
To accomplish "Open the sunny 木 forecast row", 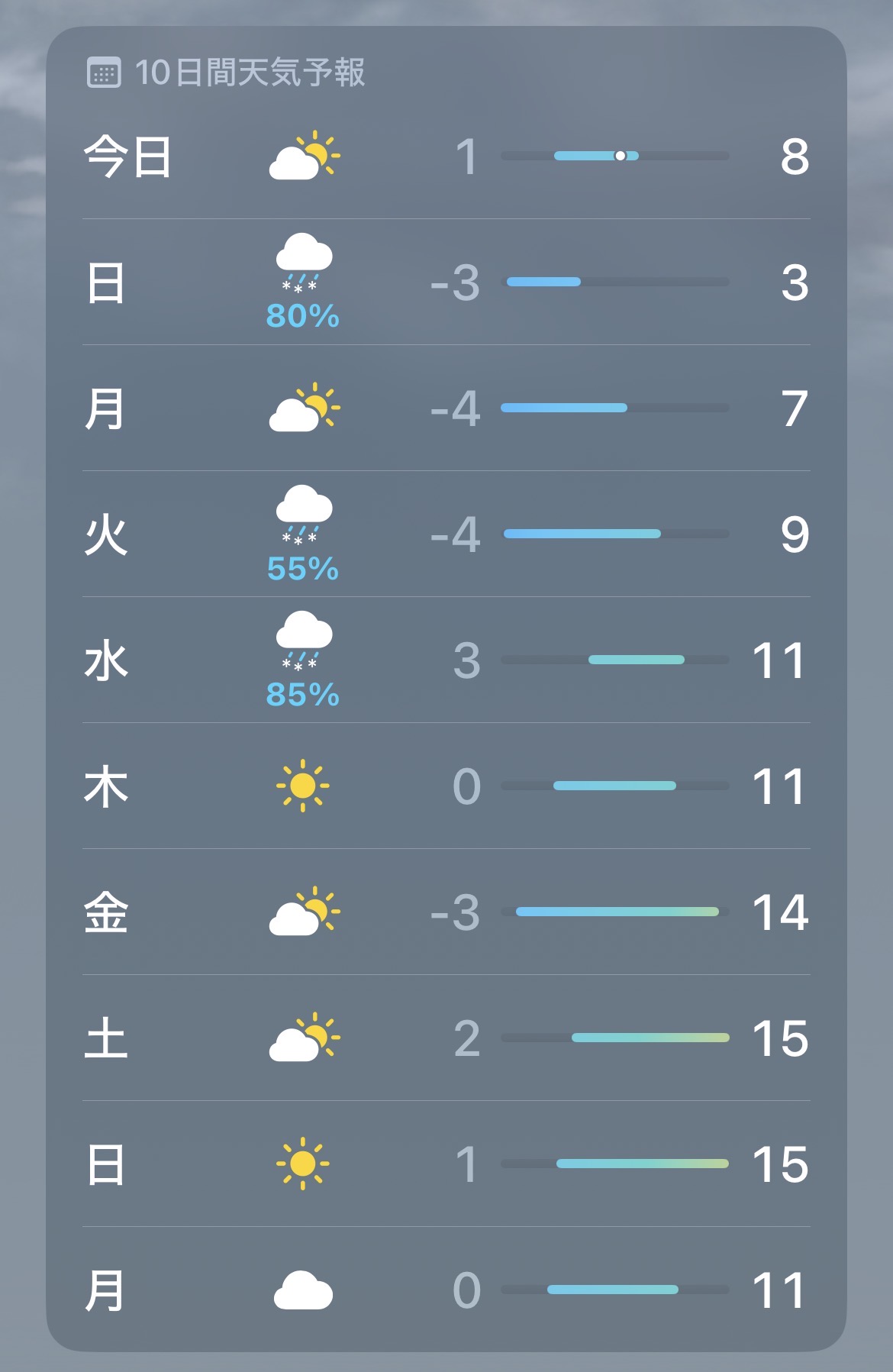I will [x=446, y=786].
